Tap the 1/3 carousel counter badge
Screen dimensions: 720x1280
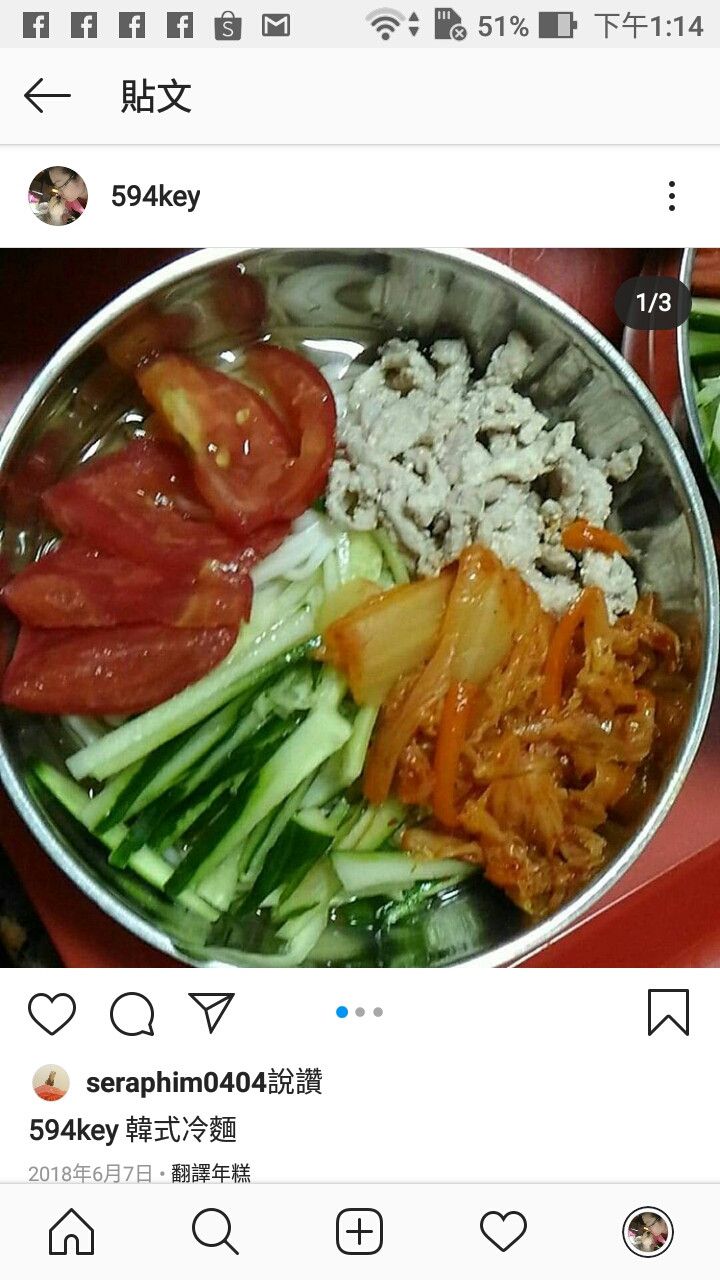[x=654, y=303]
